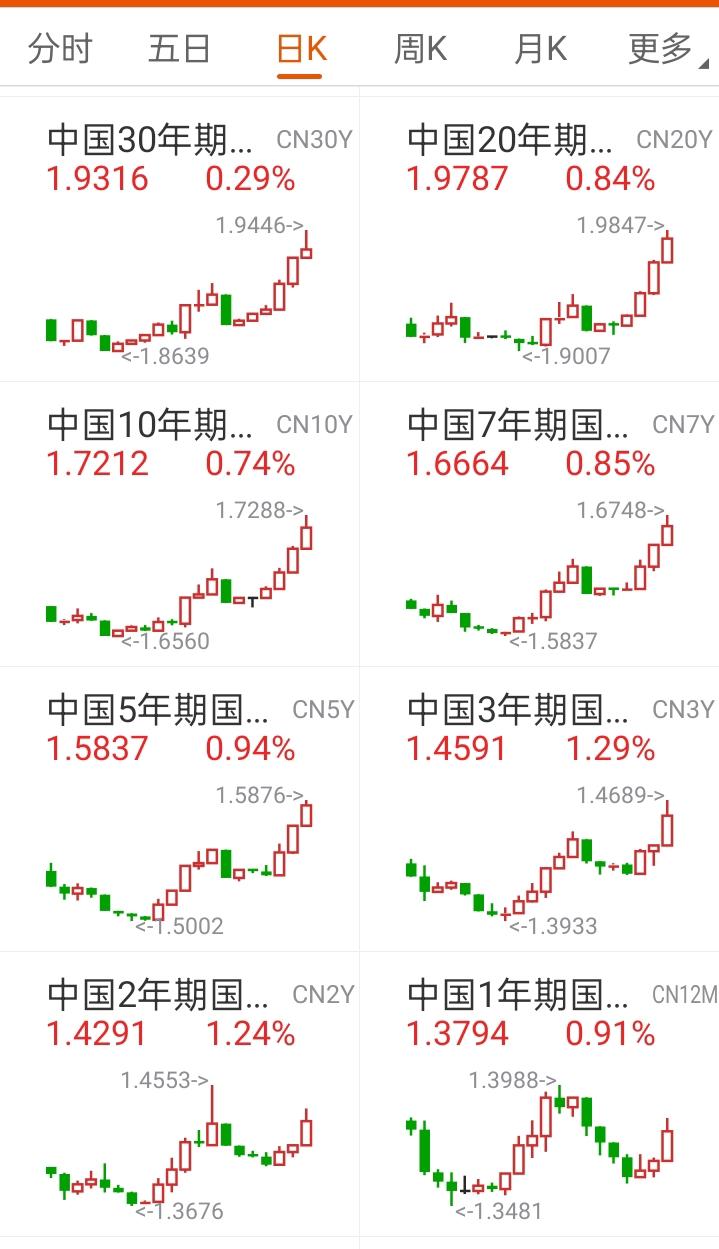Expand the 更多 dropdown
Screen dimensions: 719x1249
point(662,48)
